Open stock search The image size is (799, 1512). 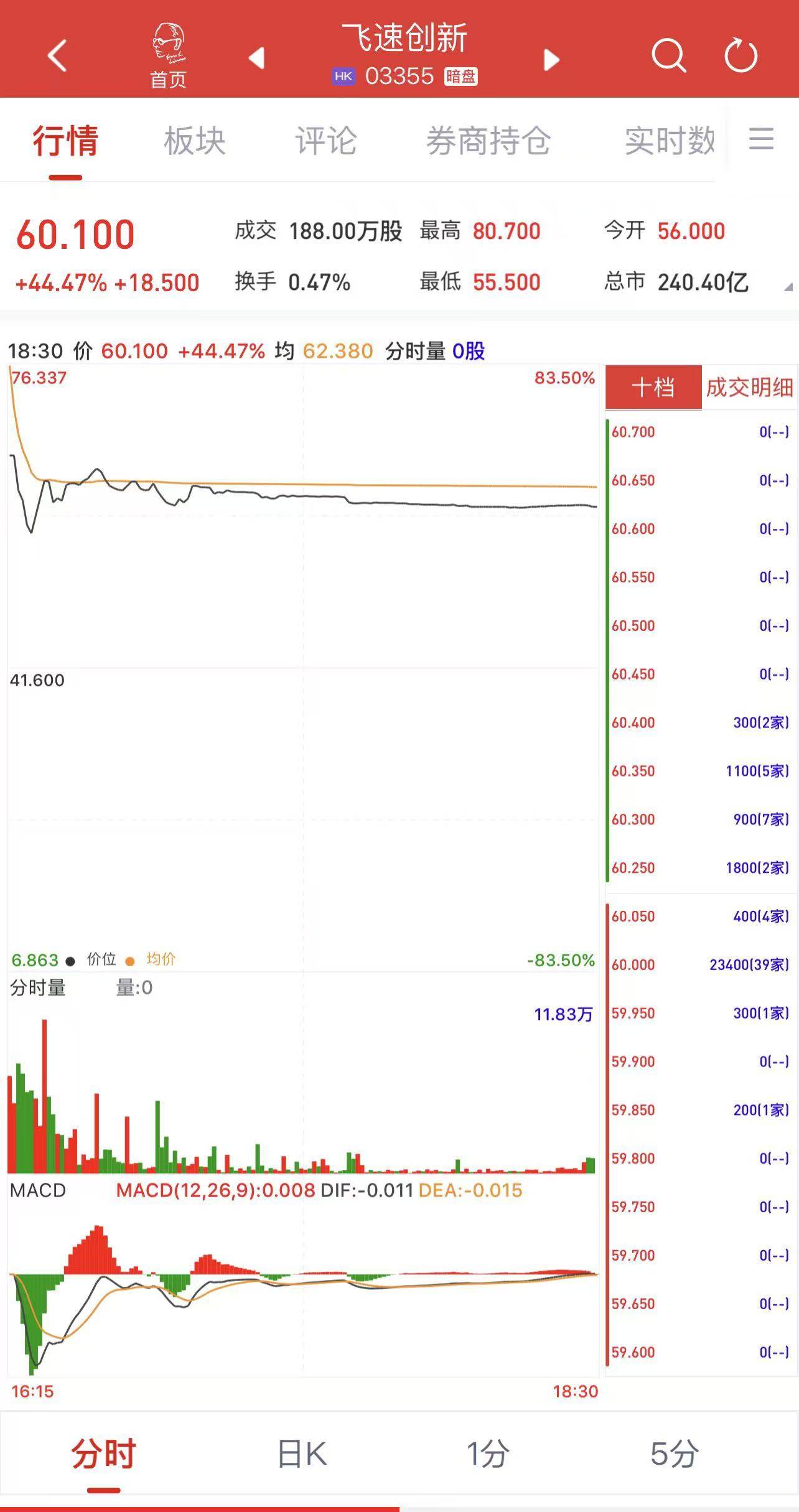(x=668, y=57)
